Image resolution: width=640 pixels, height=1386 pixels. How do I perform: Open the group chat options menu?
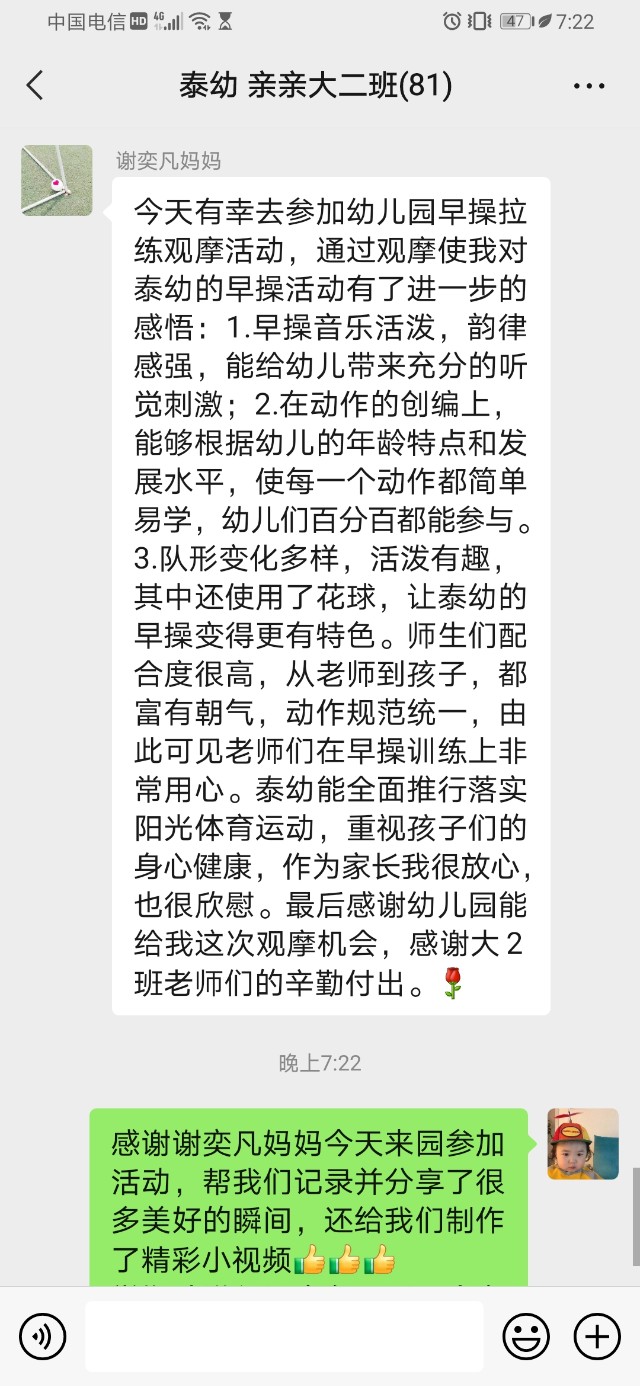589,87
